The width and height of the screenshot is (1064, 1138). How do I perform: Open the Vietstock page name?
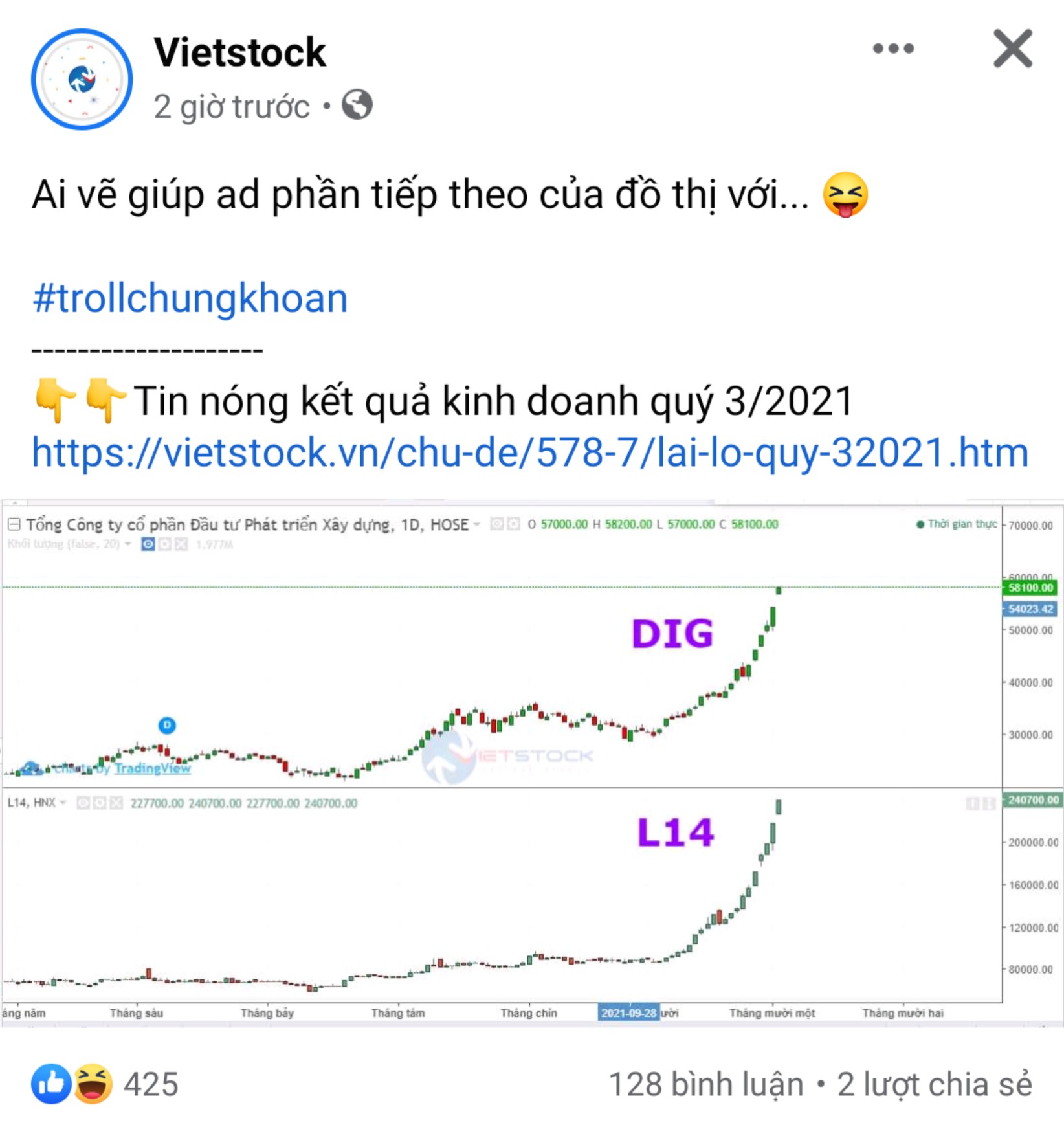click(239, 52)
